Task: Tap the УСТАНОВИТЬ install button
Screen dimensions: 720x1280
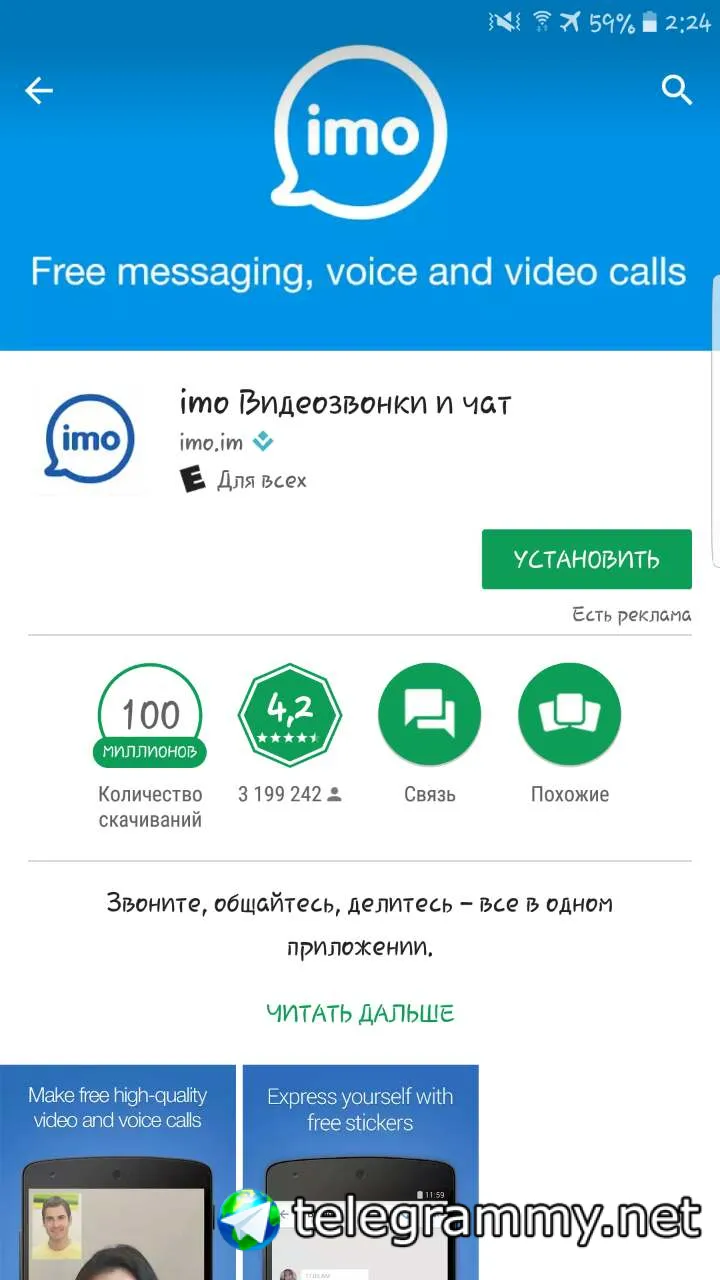Action: [586, 559]
